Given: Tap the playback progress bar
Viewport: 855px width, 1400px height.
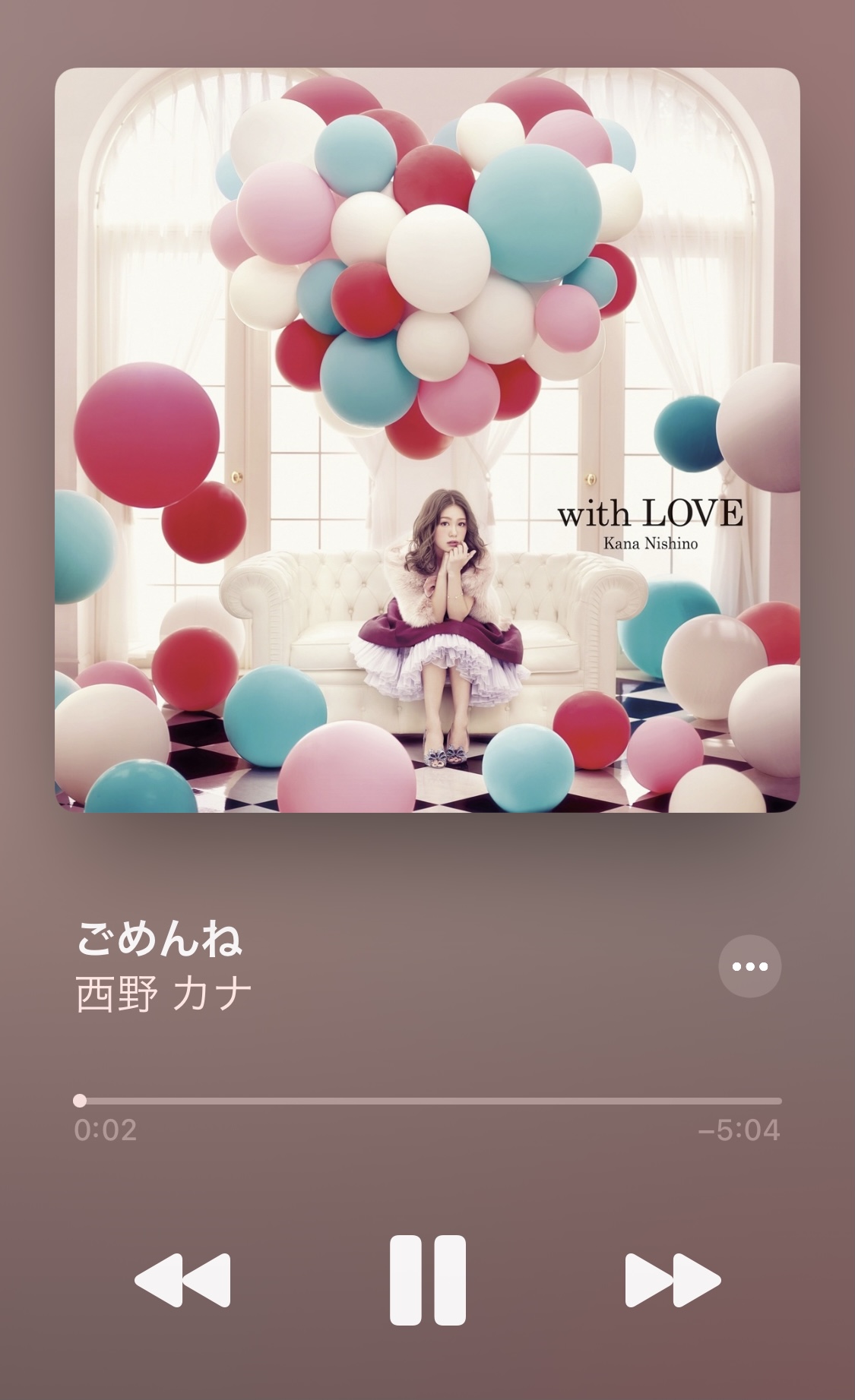Looking at the screenshot, I should pyautogui.click(x=427, y=1101).
